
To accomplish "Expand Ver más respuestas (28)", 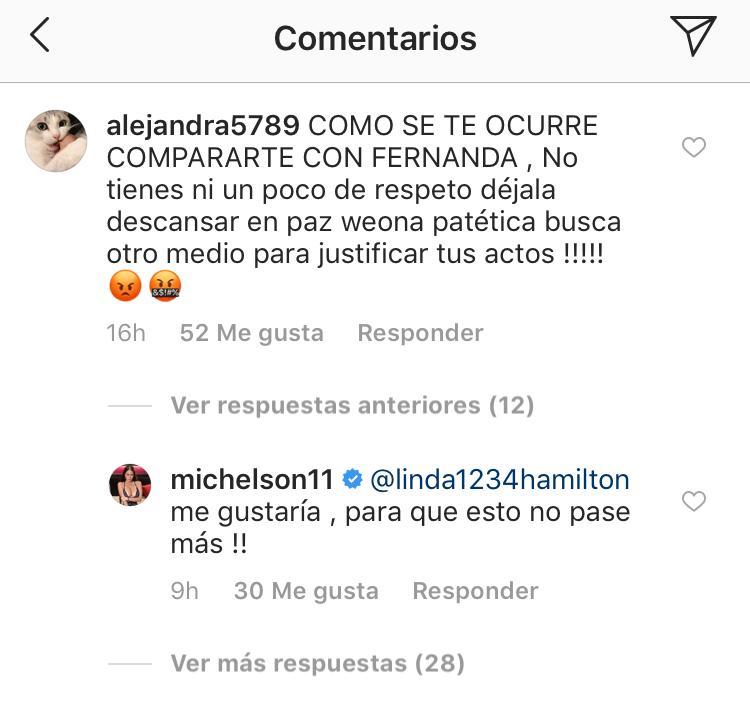I will [x=317, y=663].
